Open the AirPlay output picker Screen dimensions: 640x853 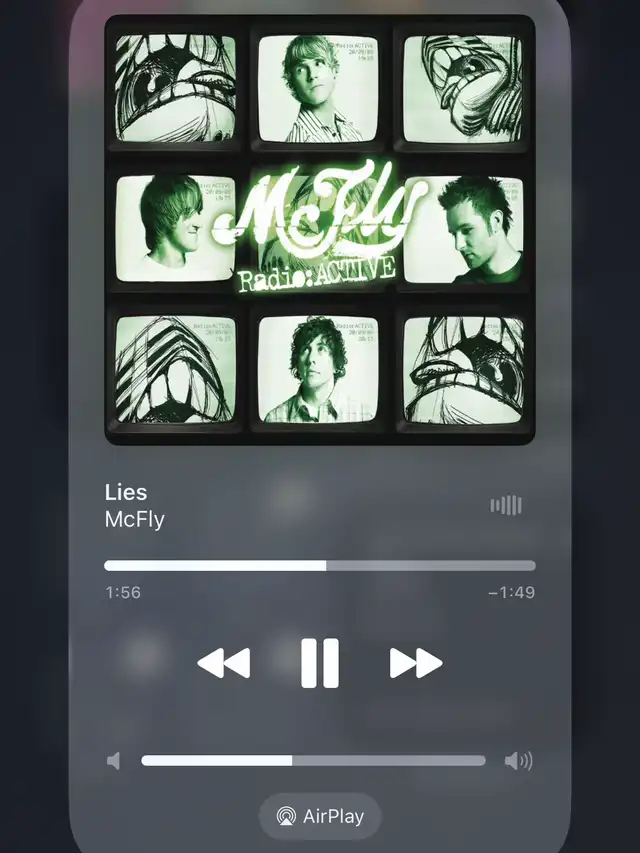(x=320, y=816)
